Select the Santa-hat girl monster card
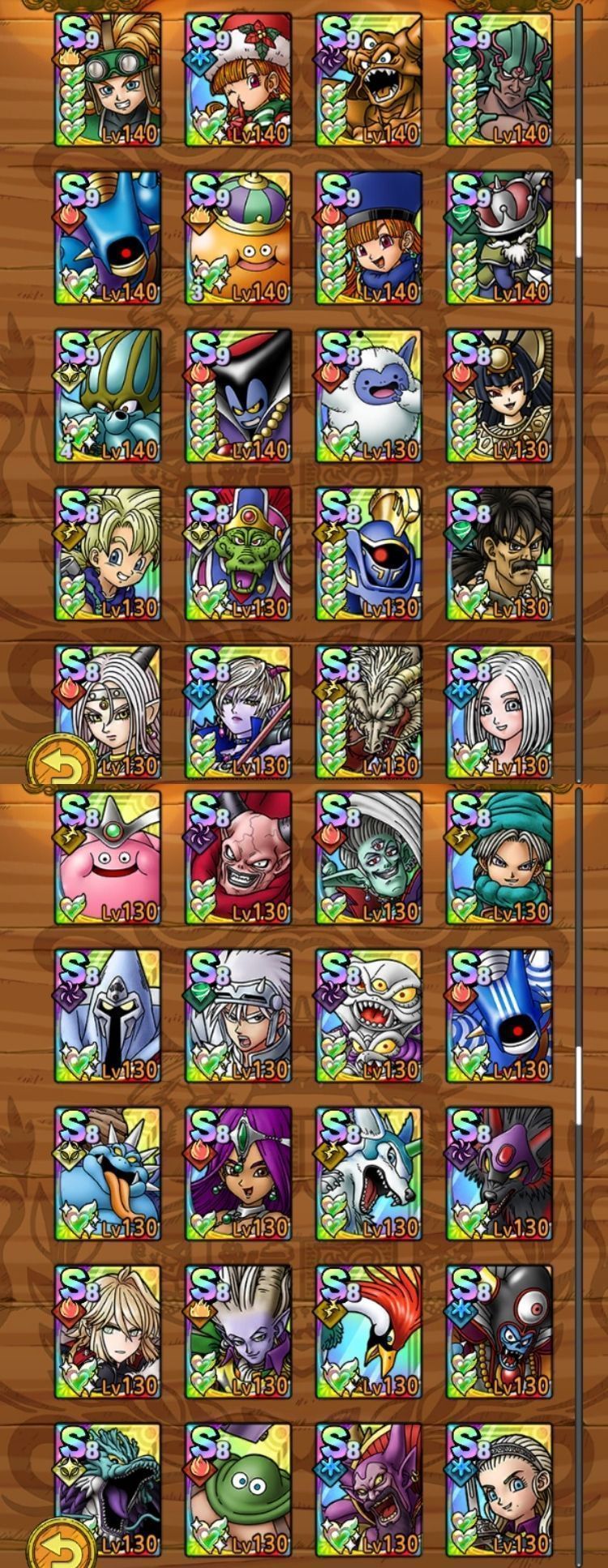The image size is (608, 1568). coord(238,79)
